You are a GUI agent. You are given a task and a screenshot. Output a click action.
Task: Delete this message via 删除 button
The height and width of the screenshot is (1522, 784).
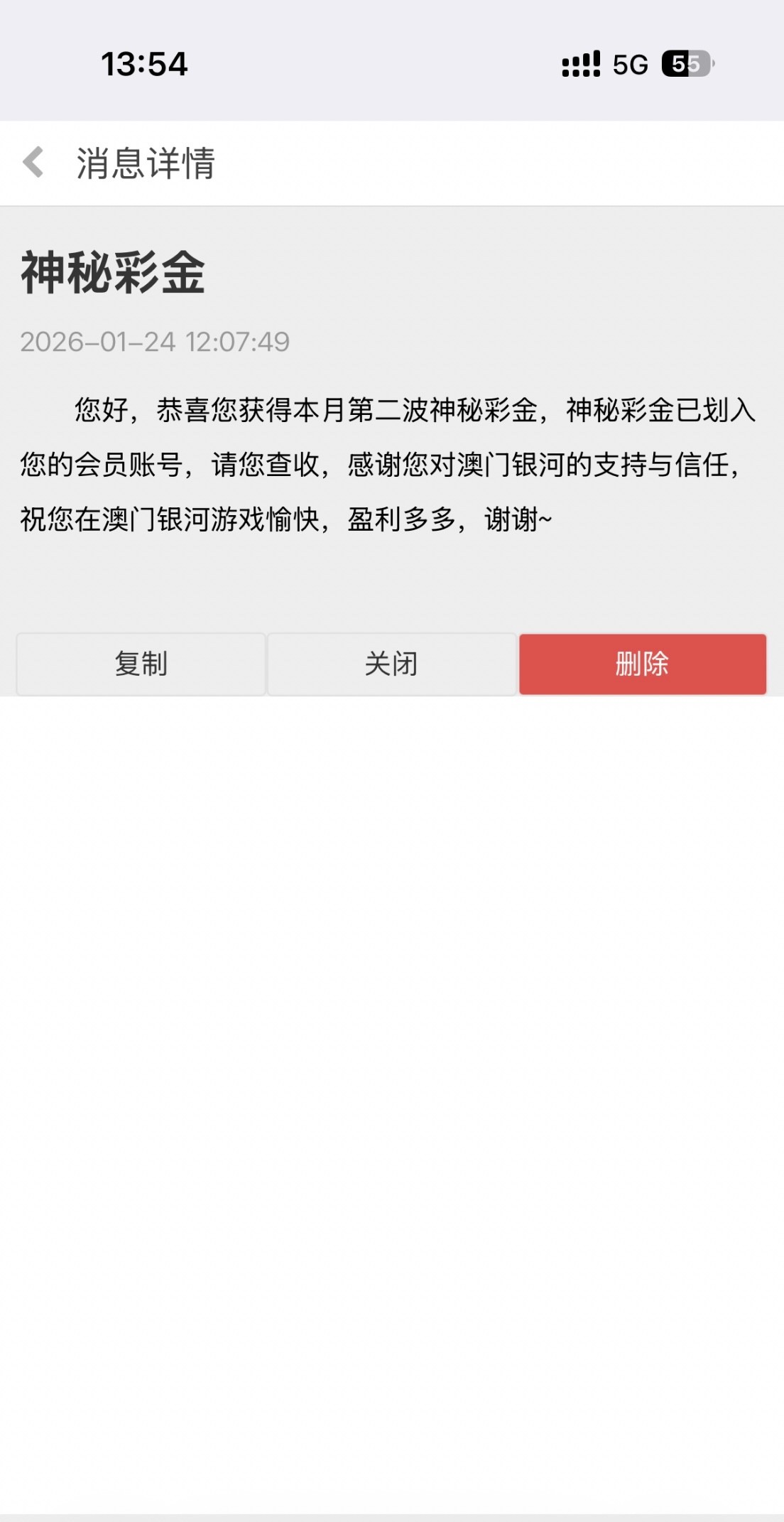coord(642,664)
